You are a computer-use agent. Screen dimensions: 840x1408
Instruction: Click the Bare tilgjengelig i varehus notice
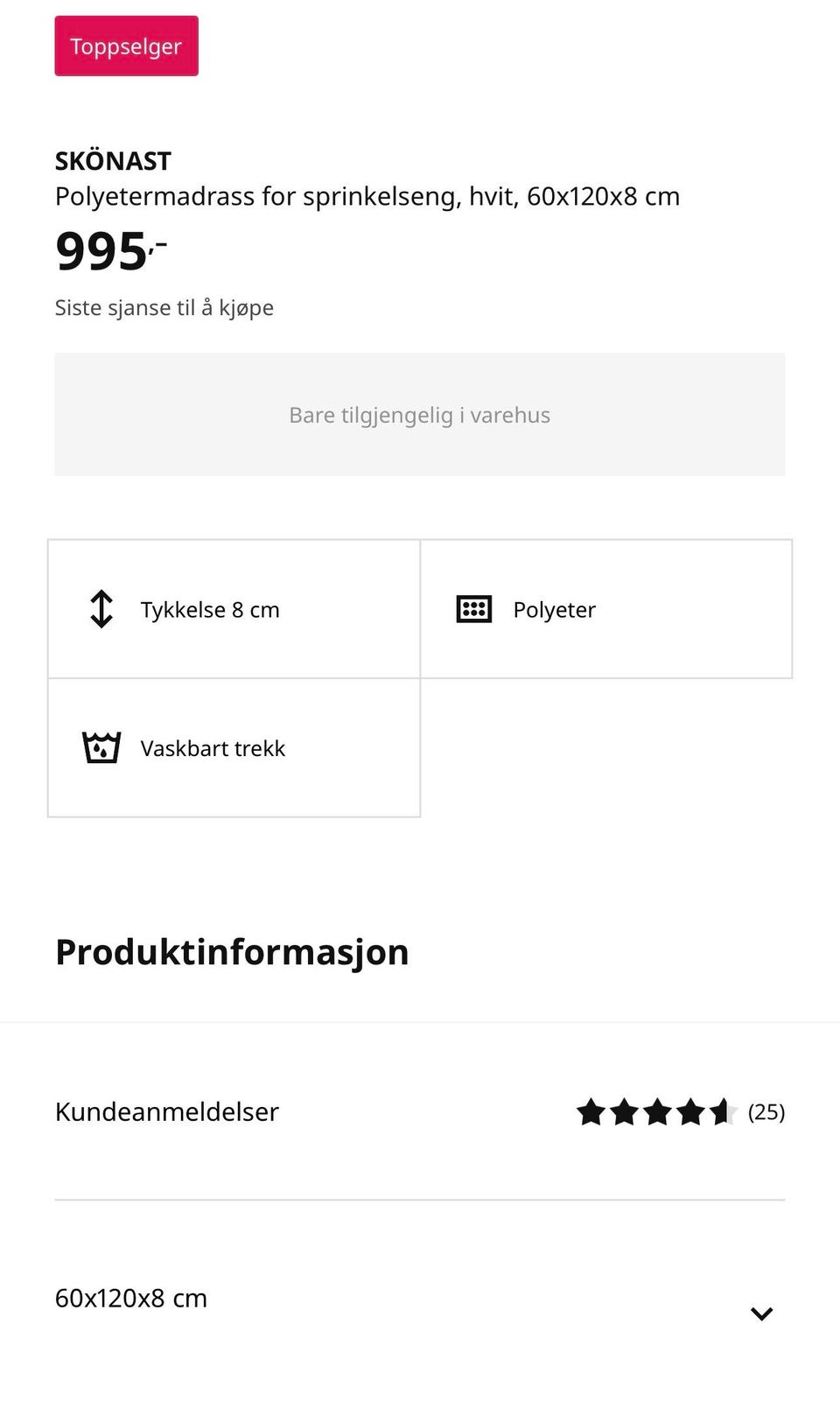click(420, 414)
